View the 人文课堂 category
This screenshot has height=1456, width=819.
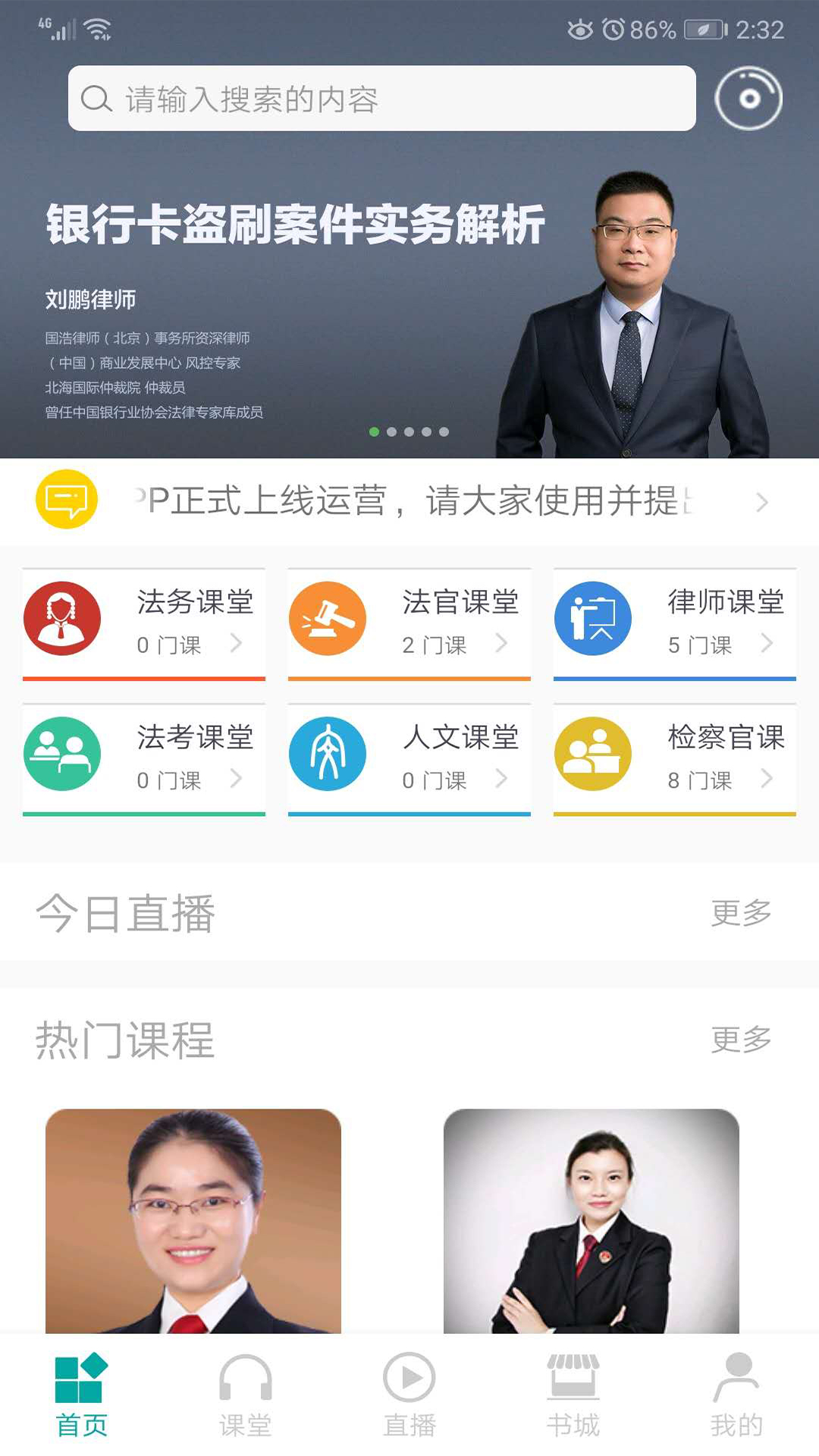coord(409,757)
